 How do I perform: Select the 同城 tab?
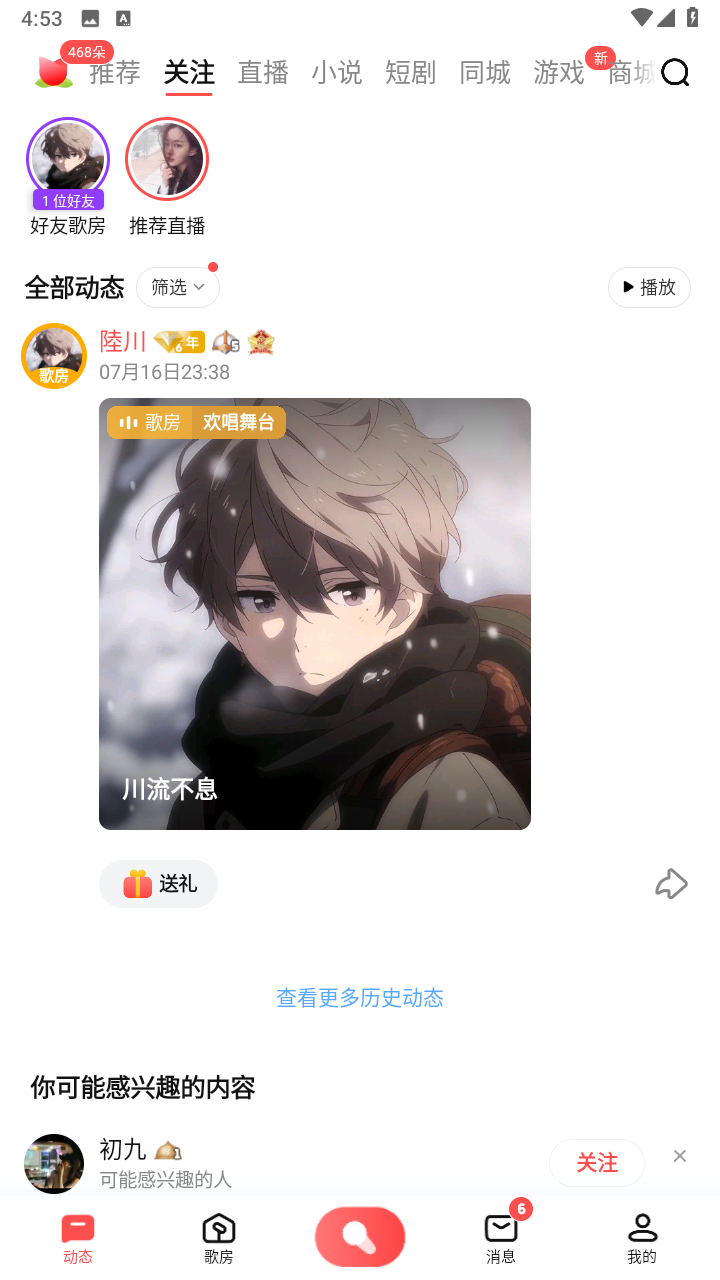pyautogui.click(x=485, y=73)
